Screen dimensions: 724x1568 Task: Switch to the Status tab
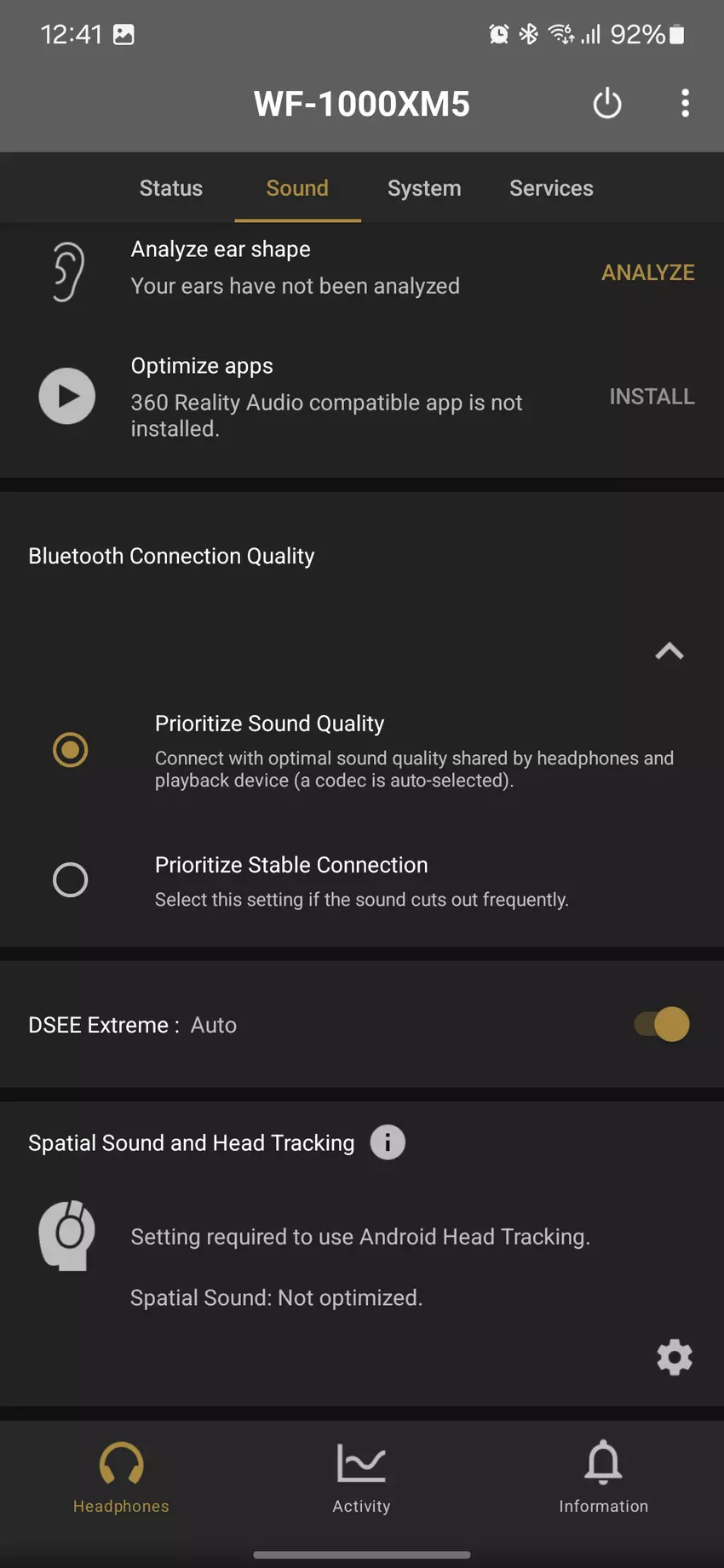tap(171, 188)
